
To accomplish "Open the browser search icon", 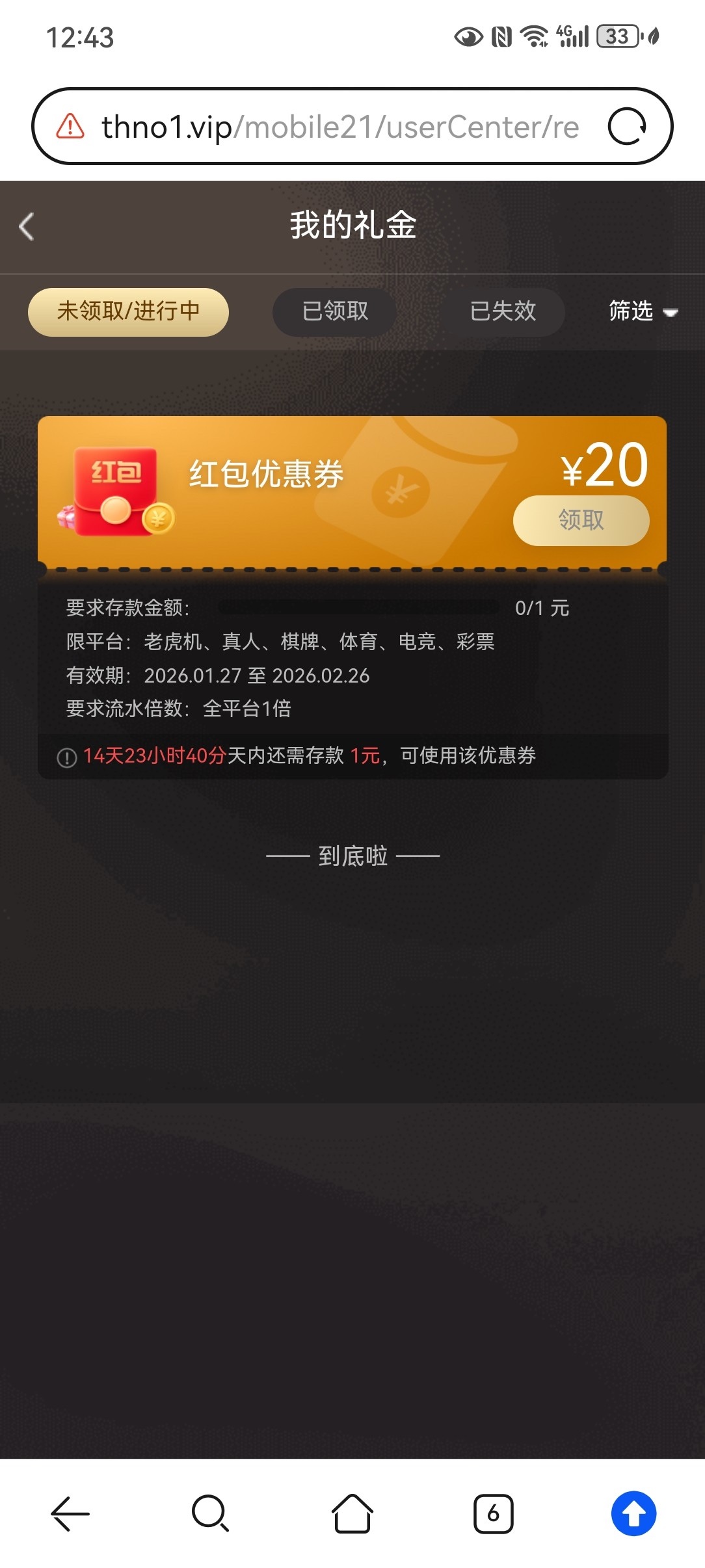I will coord(210,1513).
